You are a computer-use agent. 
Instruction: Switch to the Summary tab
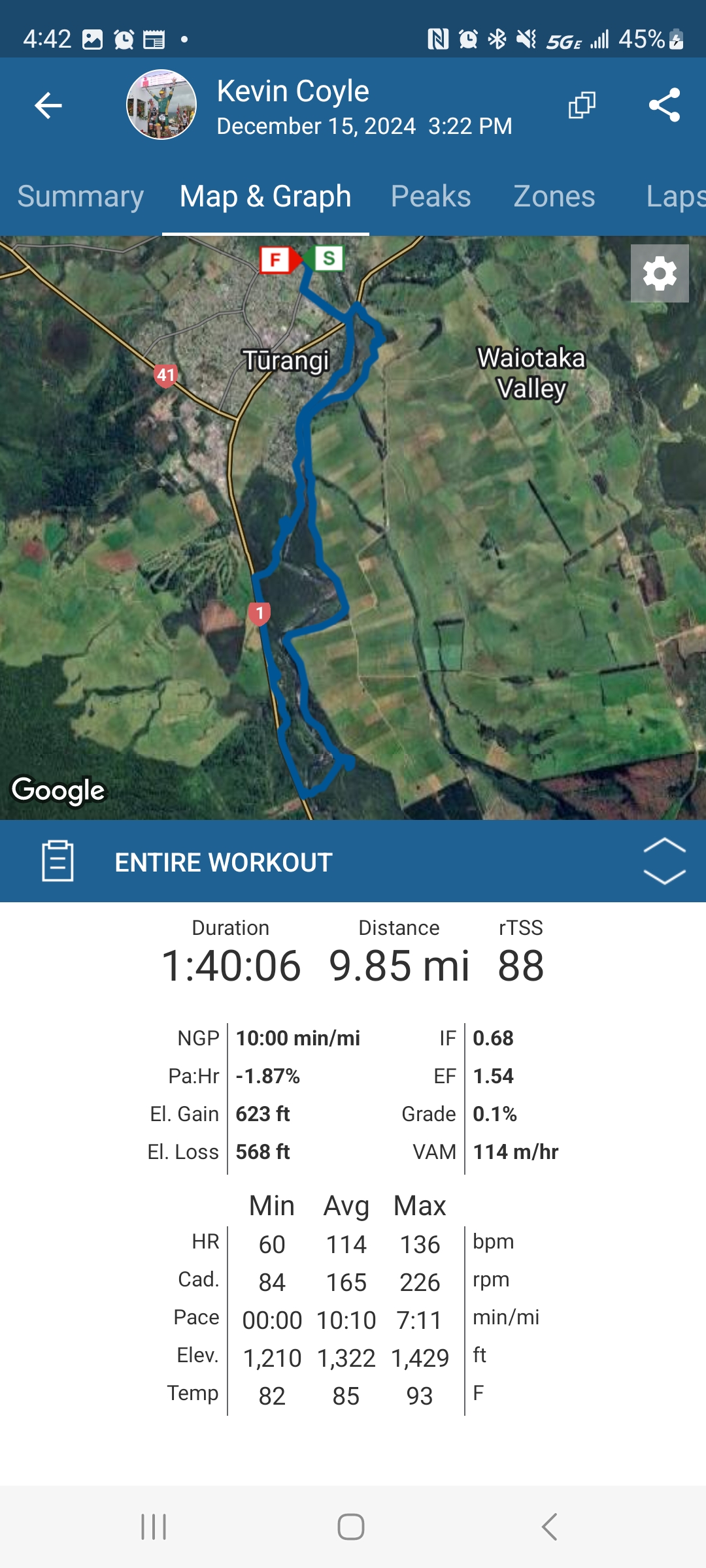coord(80,197)
